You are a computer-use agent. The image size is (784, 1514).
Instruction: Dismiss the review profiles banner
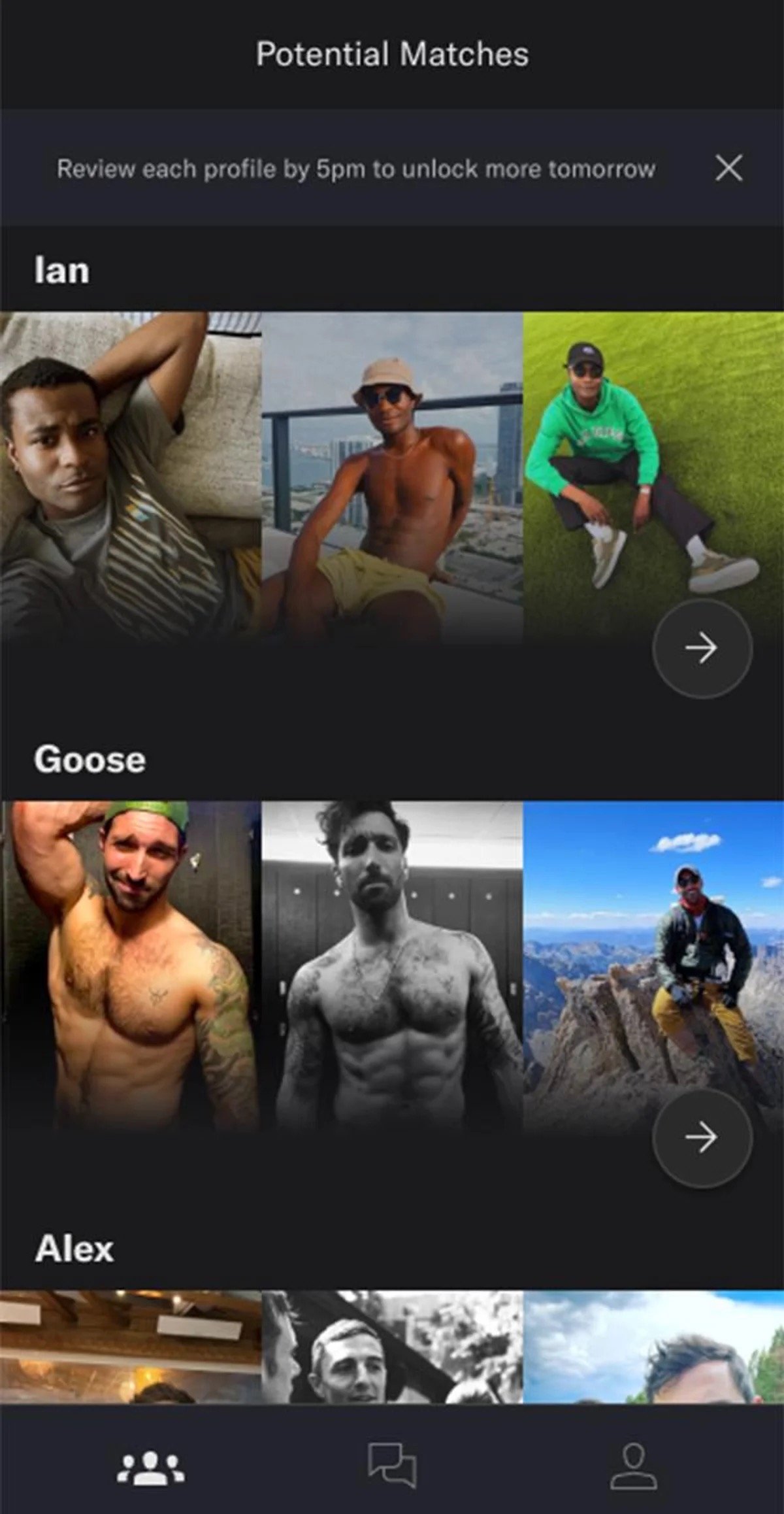pos(728,168)
